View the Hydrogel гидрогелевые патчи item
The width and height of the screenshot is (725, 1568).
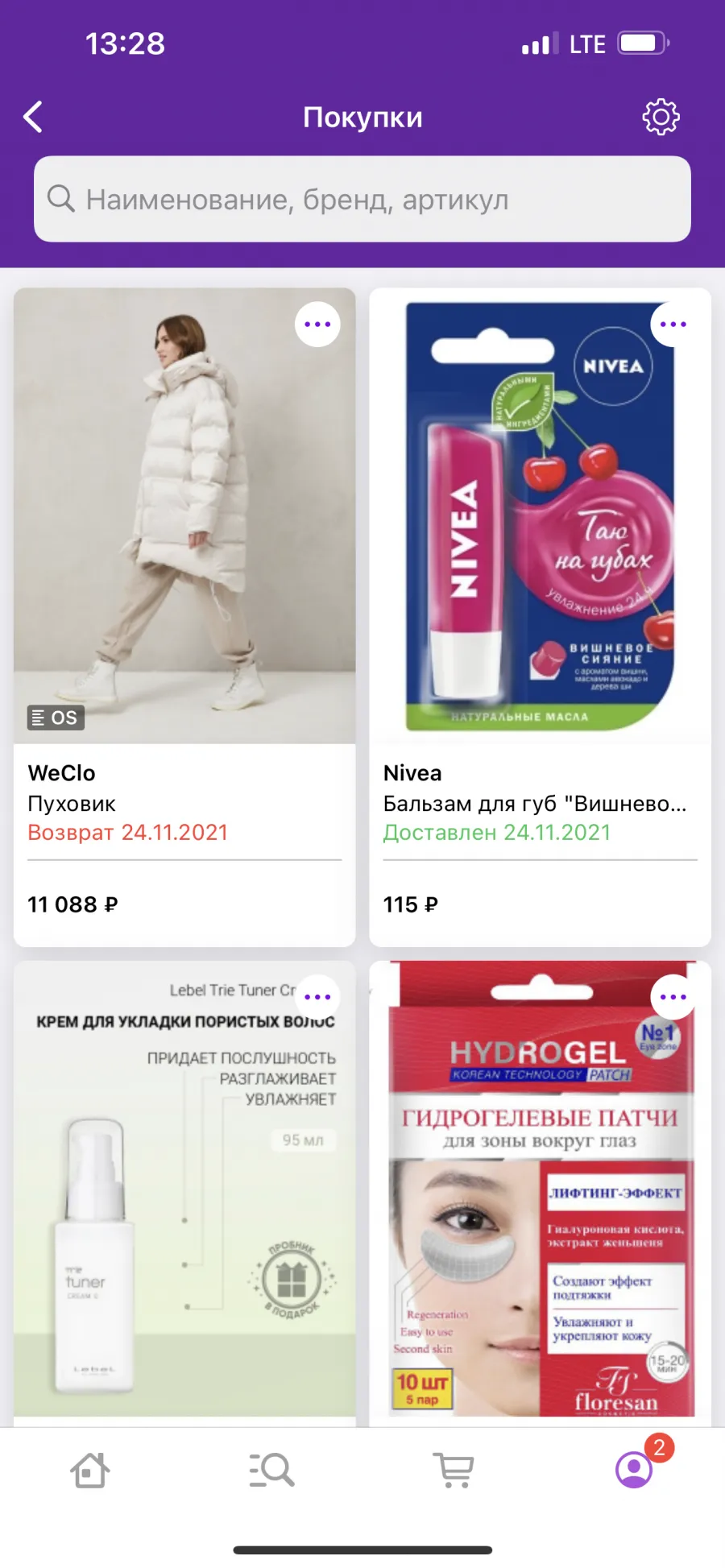540,1194
